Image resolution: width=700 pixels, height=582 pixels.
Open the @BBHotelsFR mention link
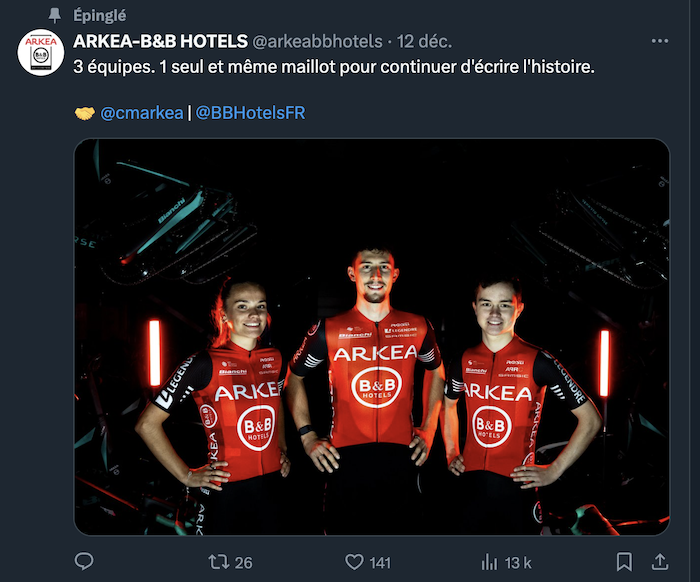click(250, 113)
